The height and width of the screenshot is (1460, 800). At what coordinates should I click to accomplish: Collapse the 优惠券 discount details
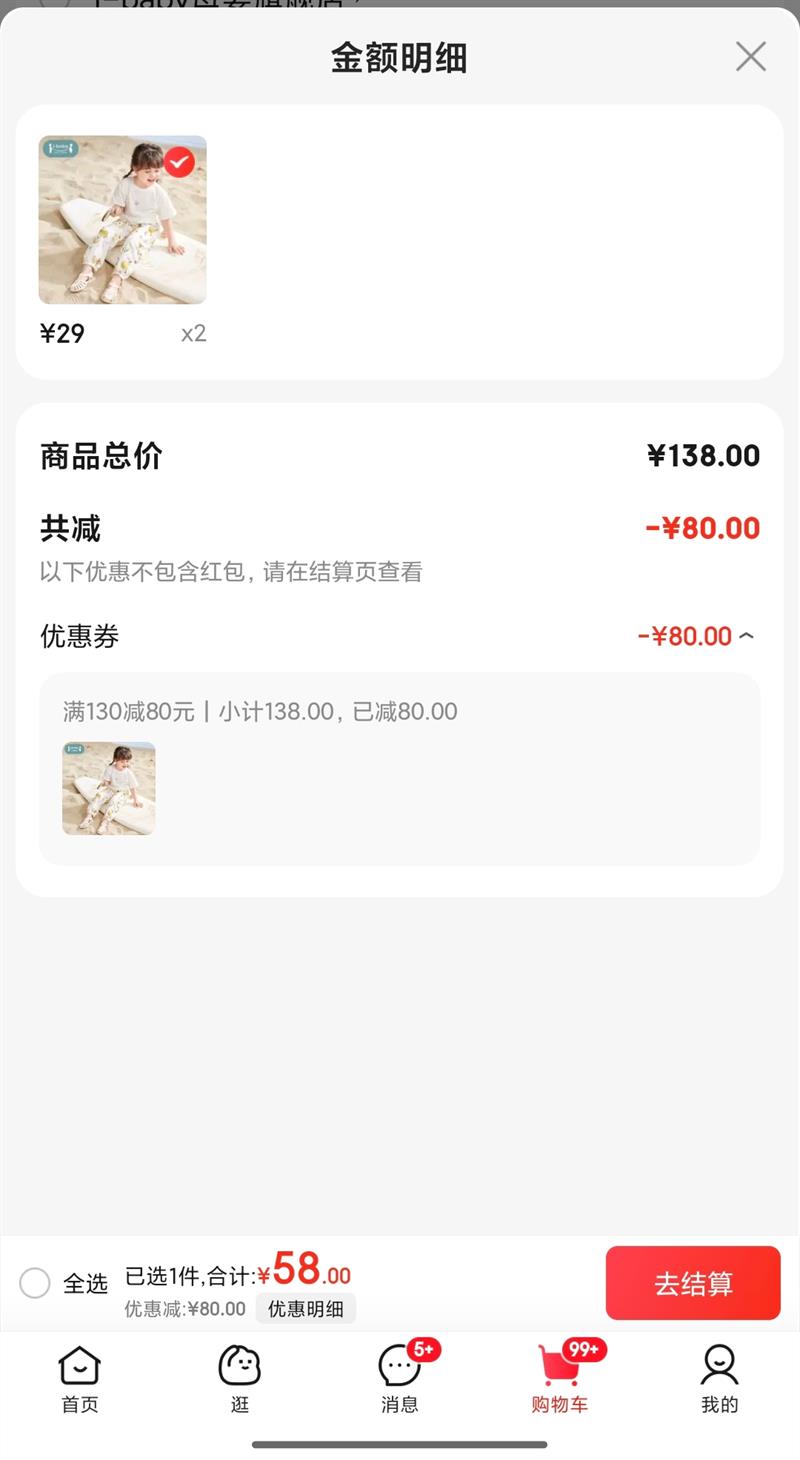tap(745, 636)
